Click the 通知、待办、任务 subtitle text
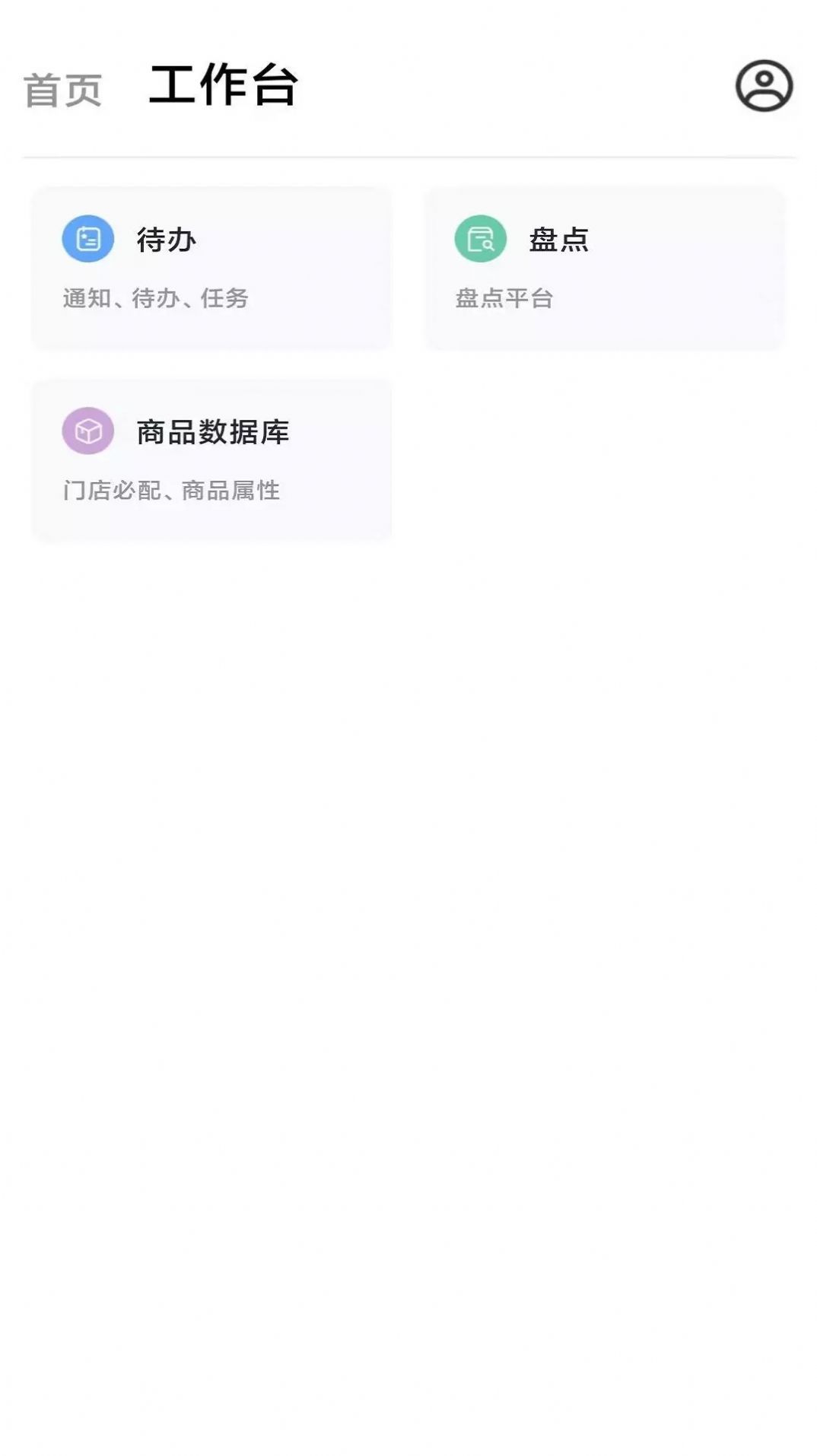 tap(159, 298)
